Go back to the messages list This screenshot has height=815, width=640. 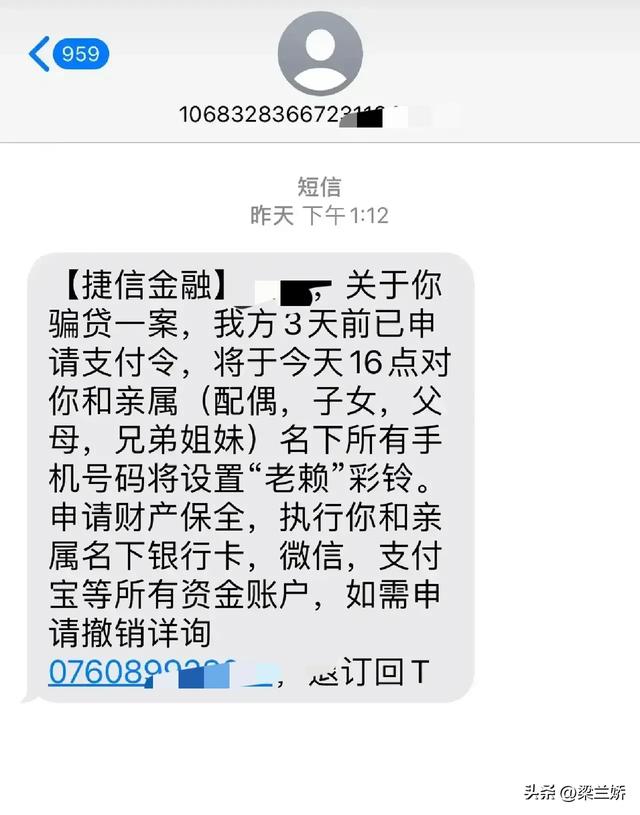point(66,53)
